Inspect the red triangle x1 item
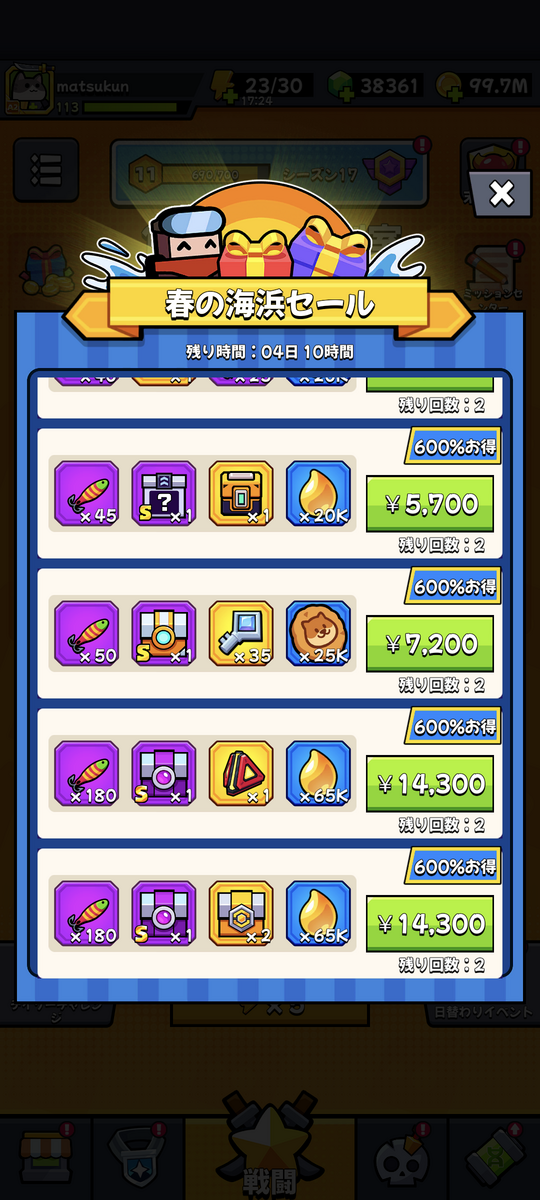This screenshot has width=540, height=1200. click(x=241, y=773)
